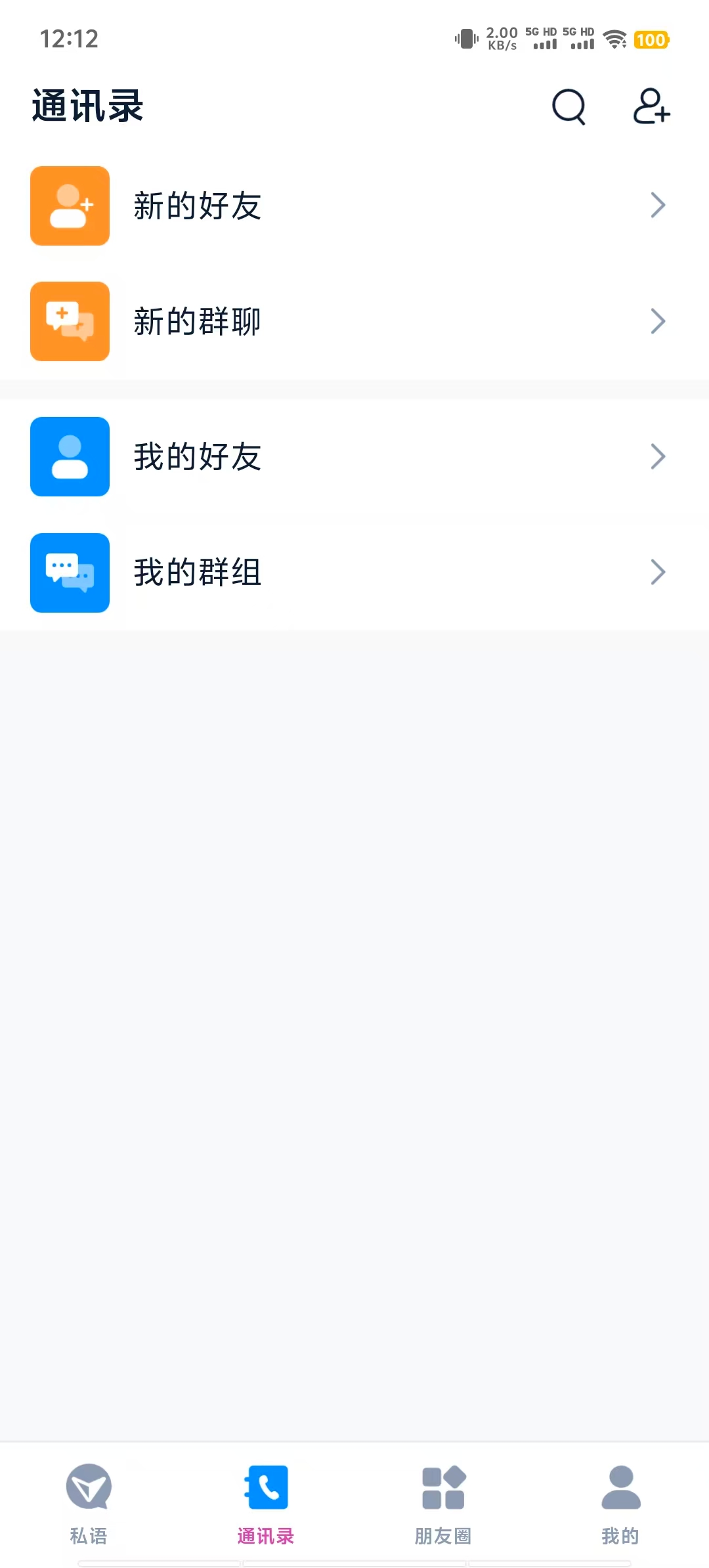Tap the add friend icon
The height and width of the screenshot is (1568, 709).
click(651, 106)
